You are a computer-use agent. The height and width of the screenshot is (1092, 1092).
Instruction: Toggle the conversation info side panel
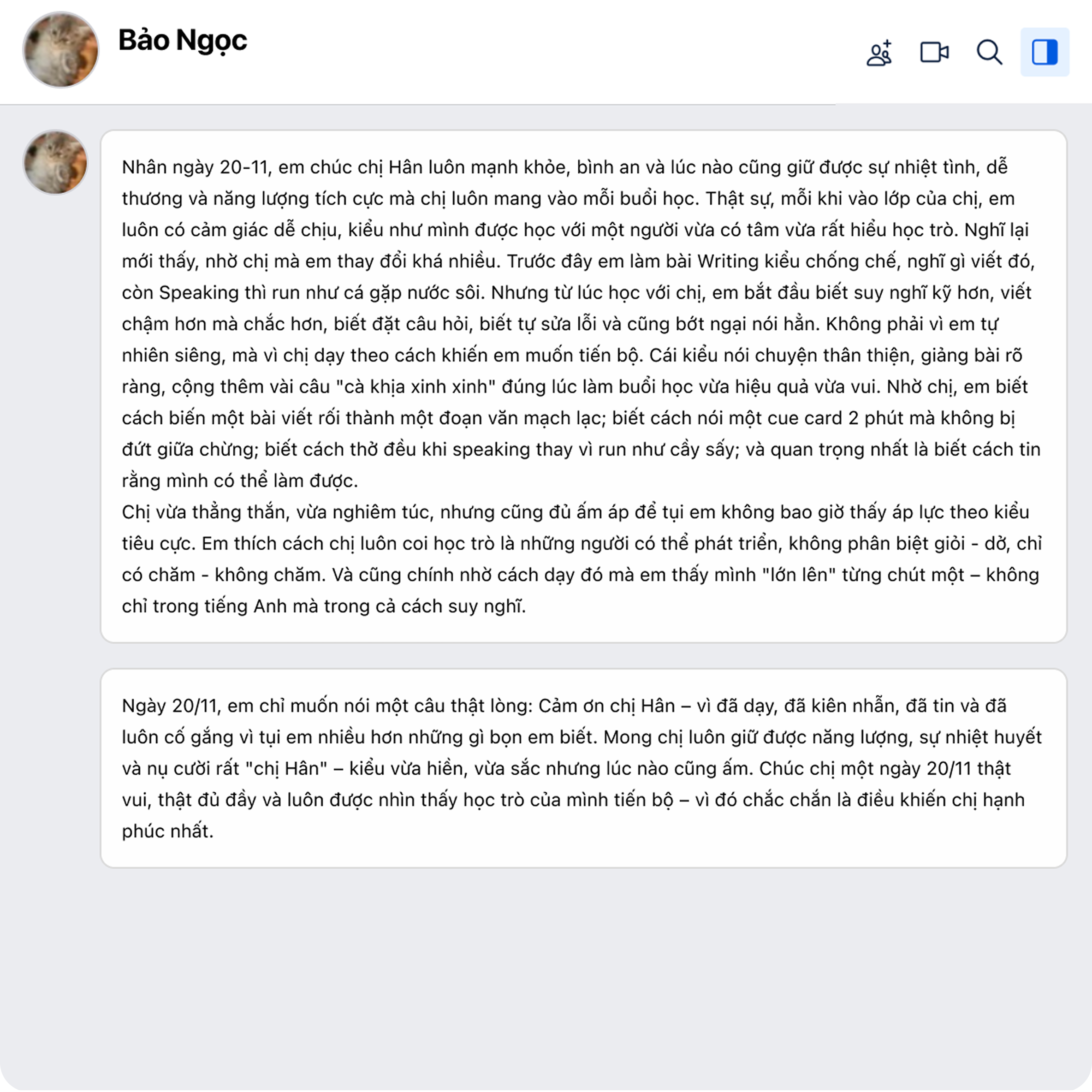(1044, 53)
